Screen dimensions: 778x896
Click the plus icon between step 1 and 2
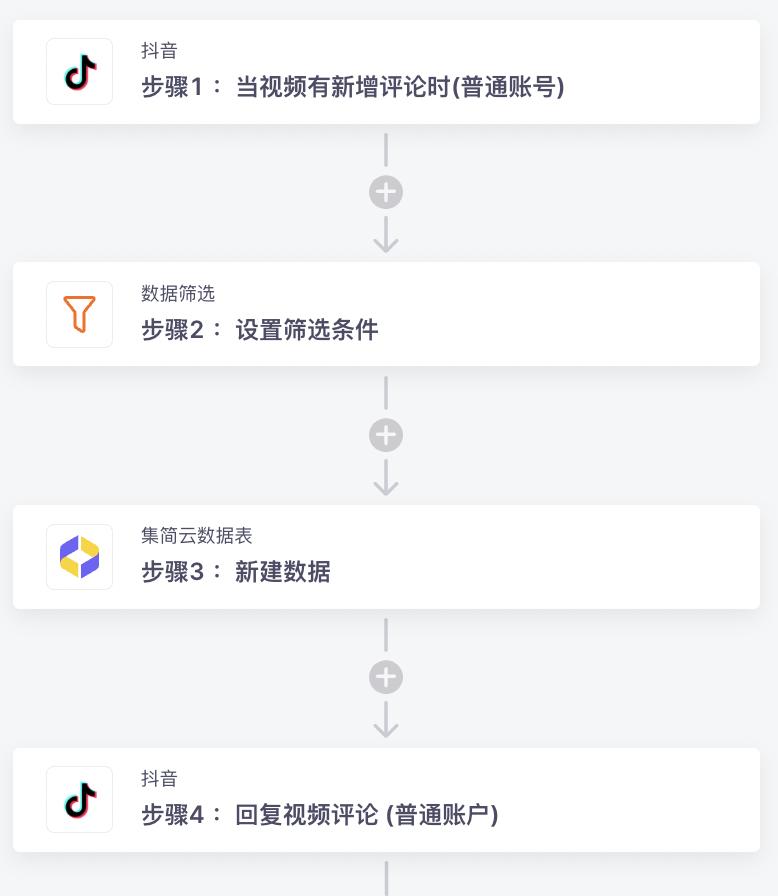pyautogui.click(x=386, y=192)
